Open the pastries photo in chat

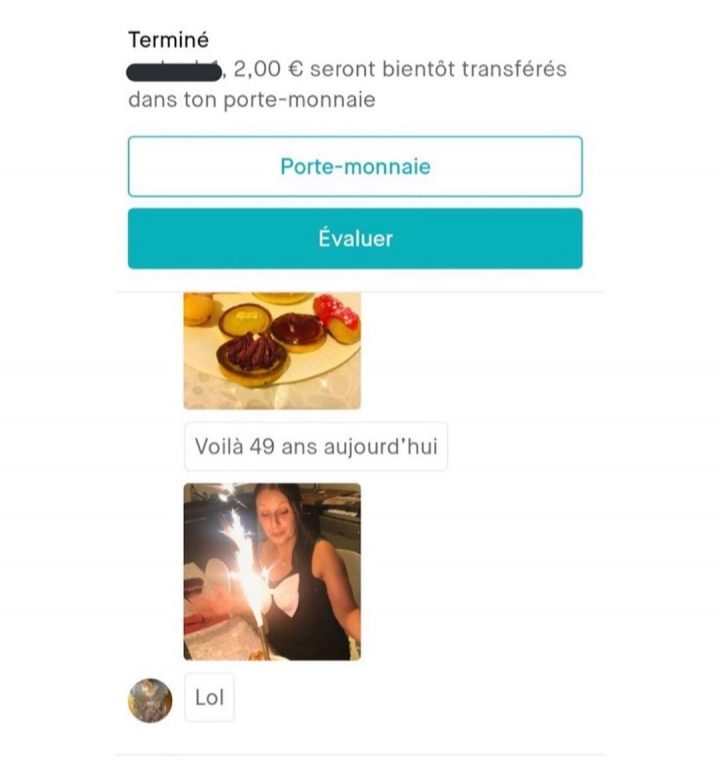click(272, 349)
